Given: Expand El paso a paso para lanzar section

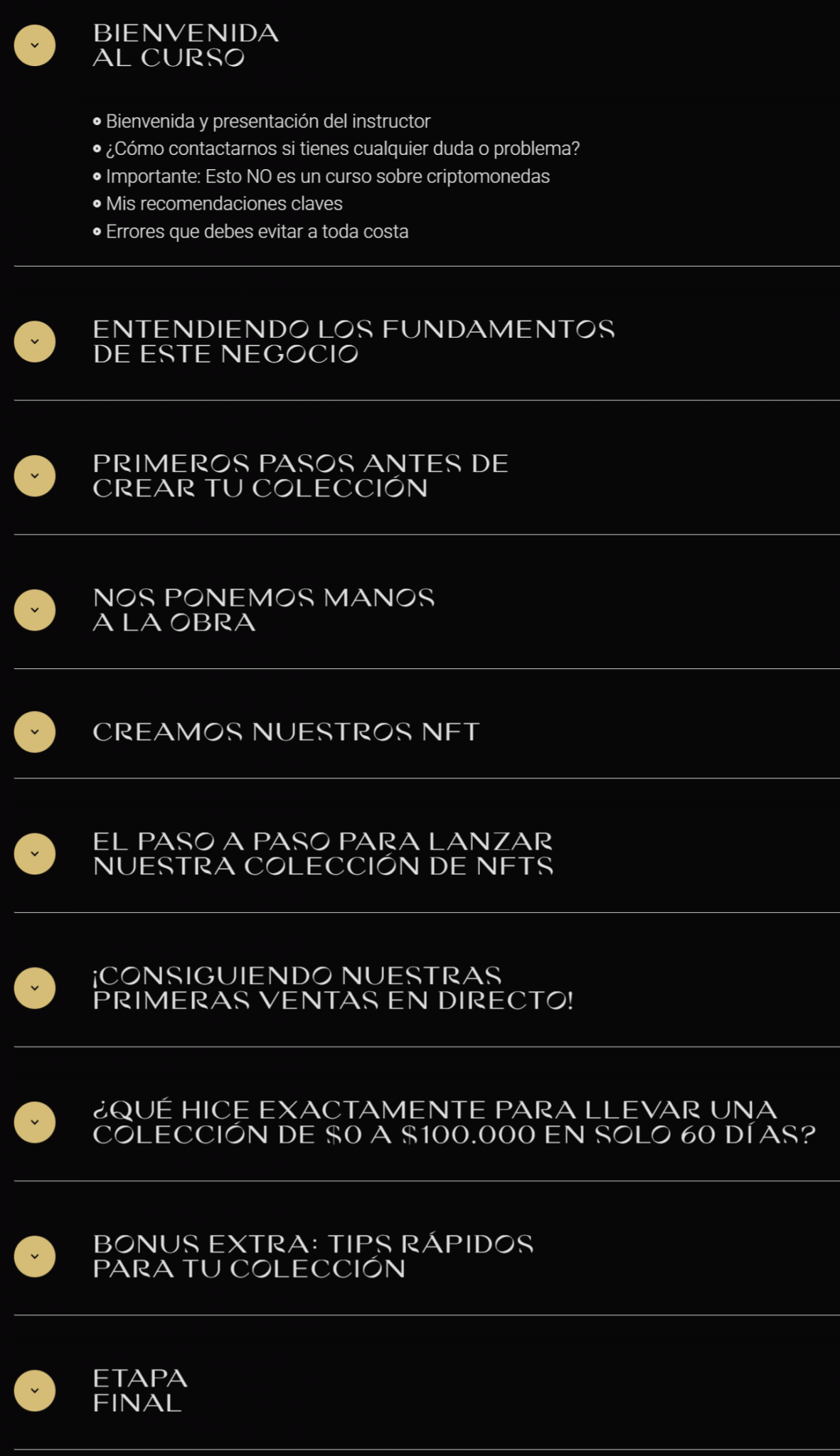Looking at the screenshot, I should [x=34, y=854].
